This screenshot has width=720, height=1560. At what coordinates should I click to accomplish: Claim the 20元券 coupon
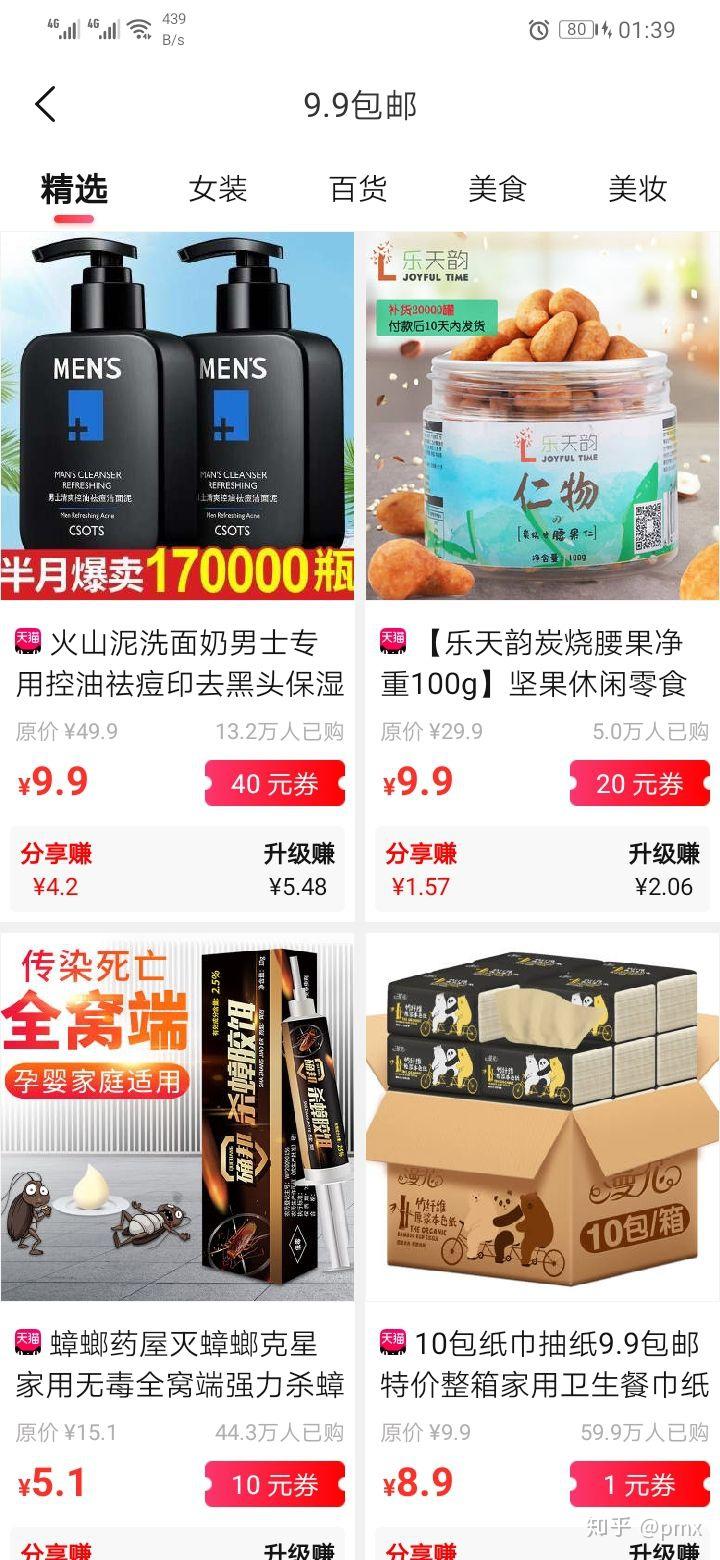coord(640,784)
